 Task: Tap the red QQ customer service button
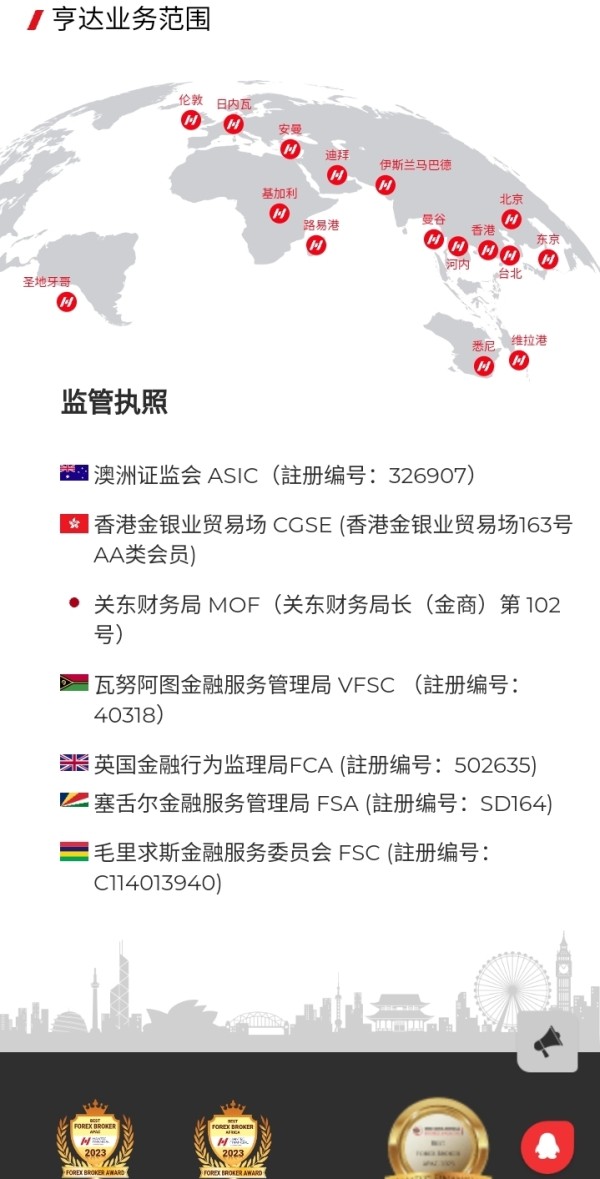547,1147
